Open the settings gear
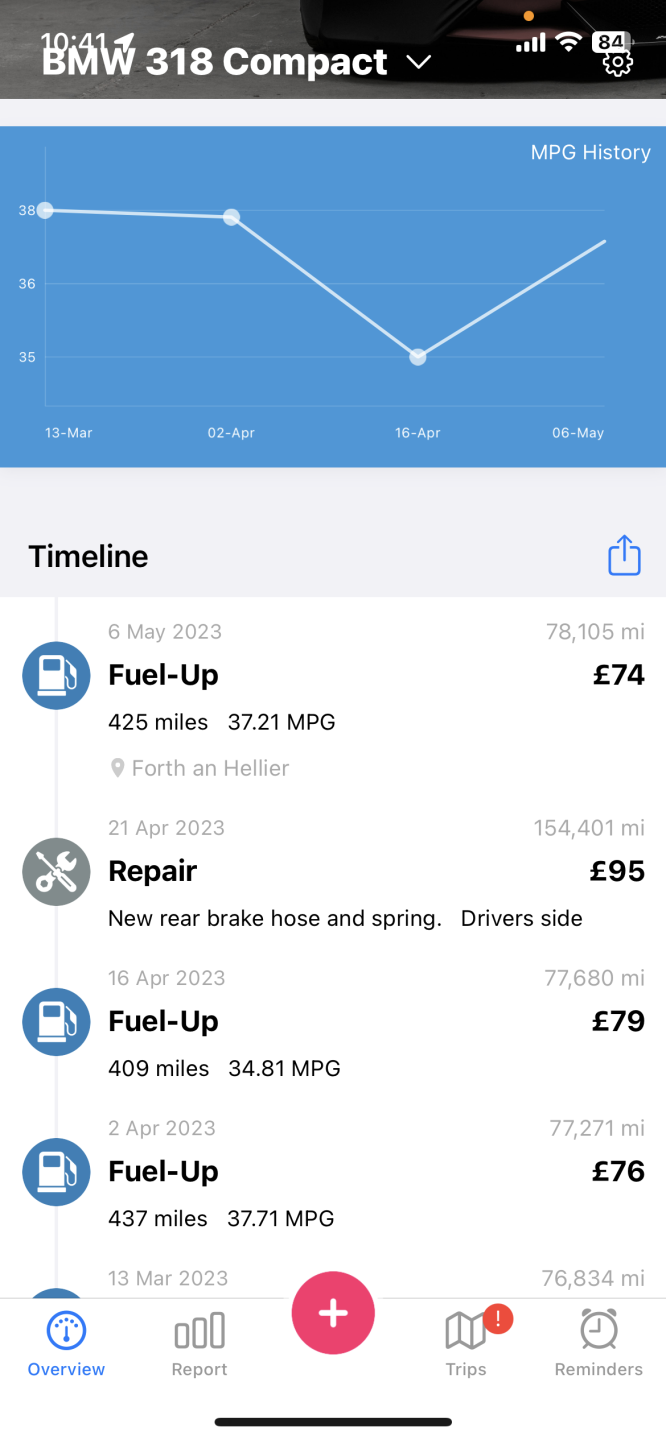The height and width of the screenshot is (1440, 666). pos(617,63)
